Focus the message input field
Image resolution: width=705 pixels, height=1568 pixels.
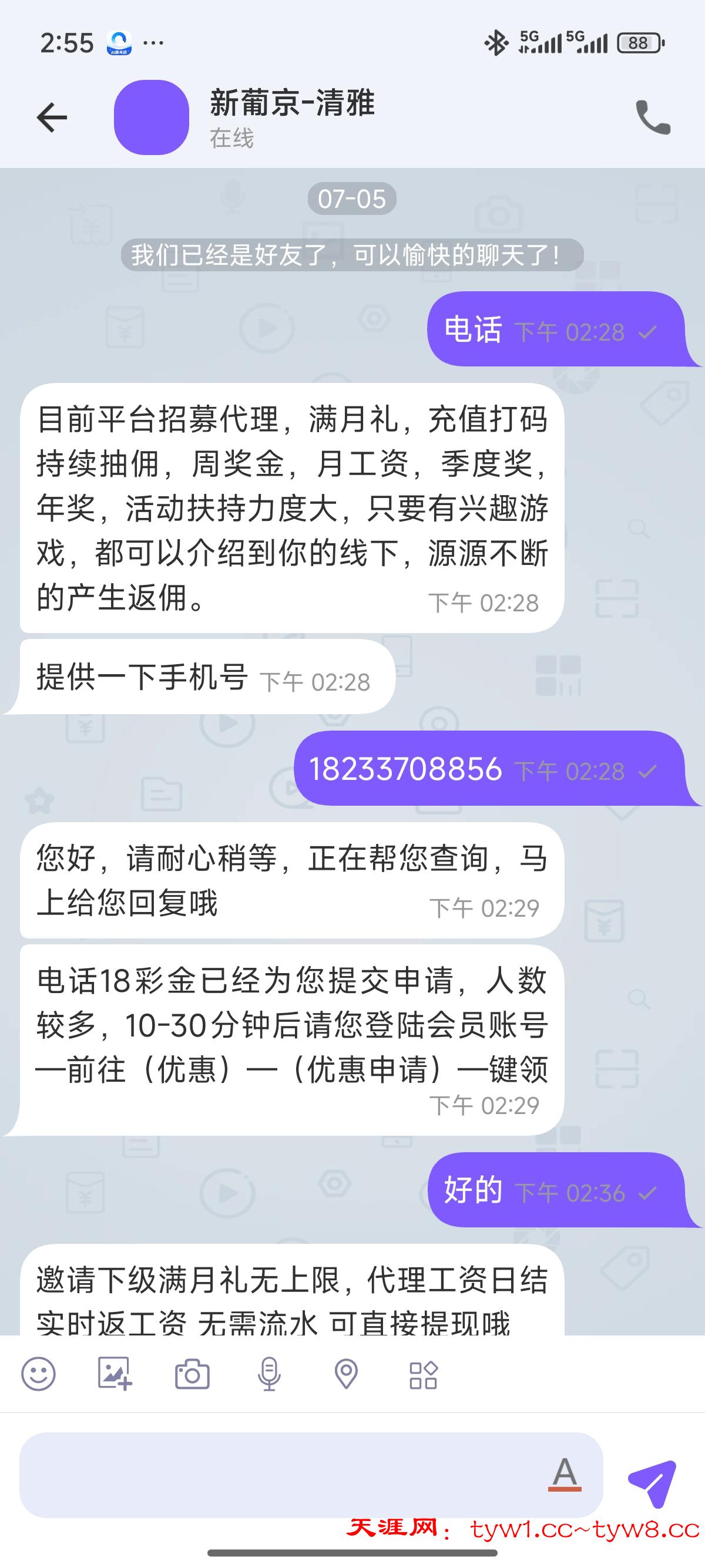pyautogui.click(x=280, y=1474)
